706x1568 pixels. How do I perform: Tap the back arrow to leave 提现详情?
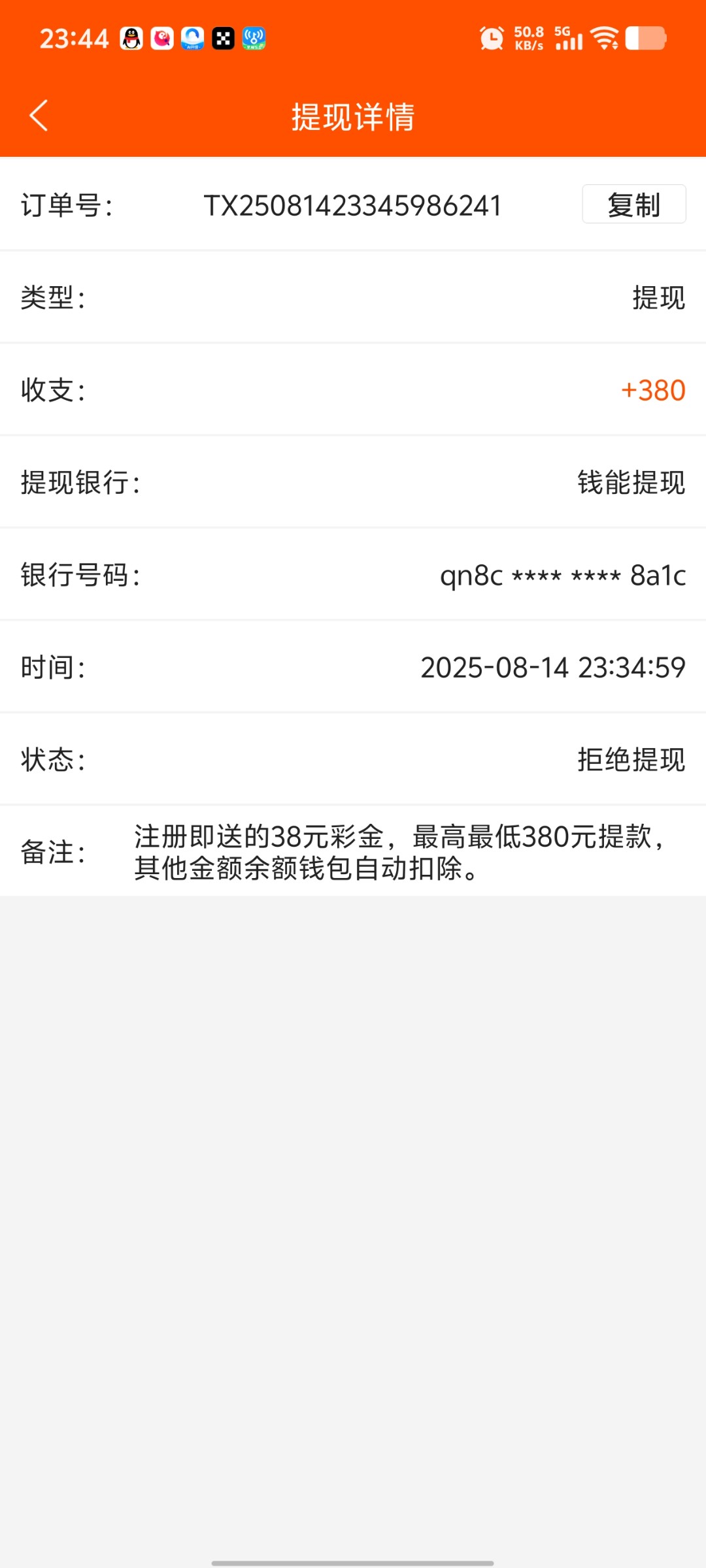coord(39,116)
